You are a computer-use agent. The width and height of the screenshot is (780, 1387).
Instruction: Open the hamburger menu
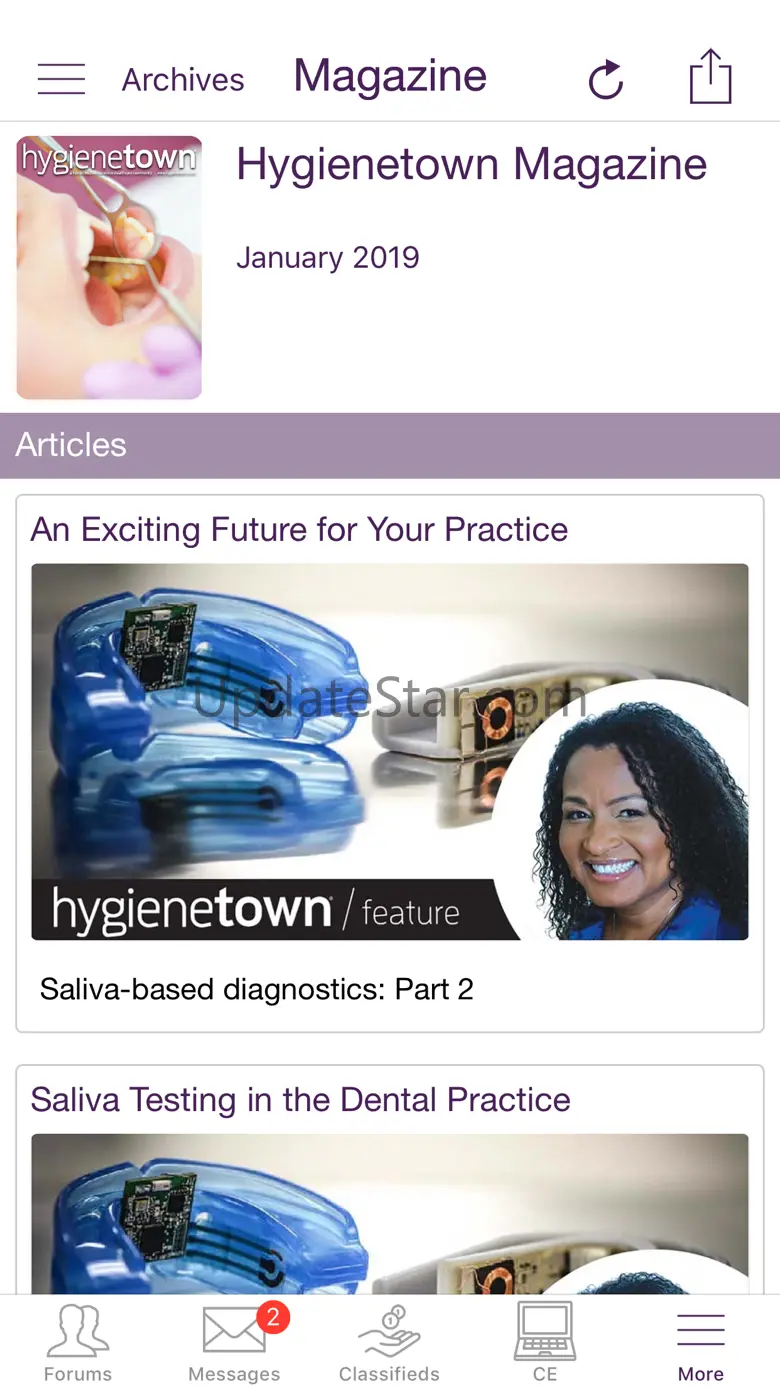(61, 79)
